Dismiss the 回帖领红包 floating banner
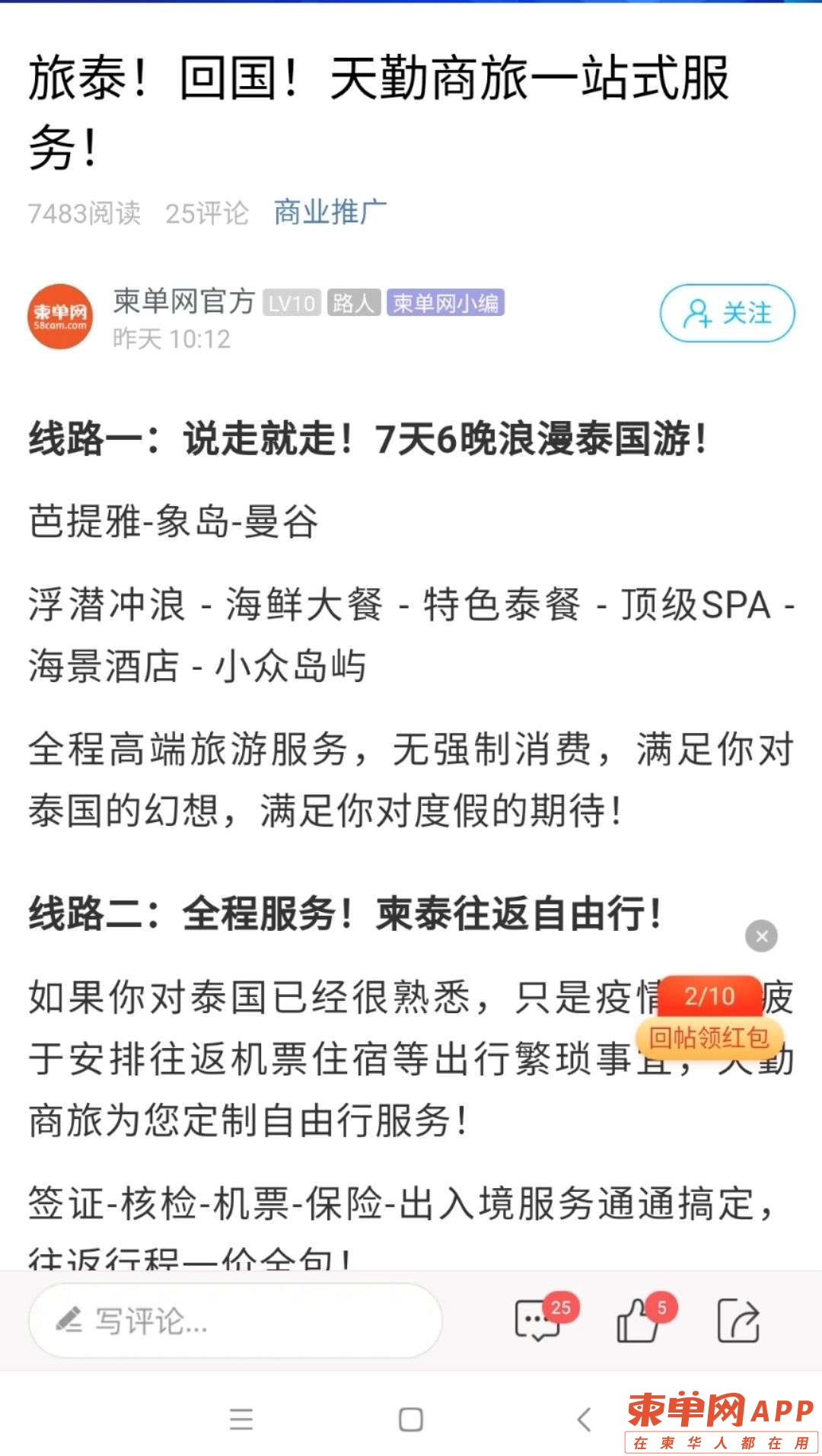The image size is (822, 1456). point(761,936)
